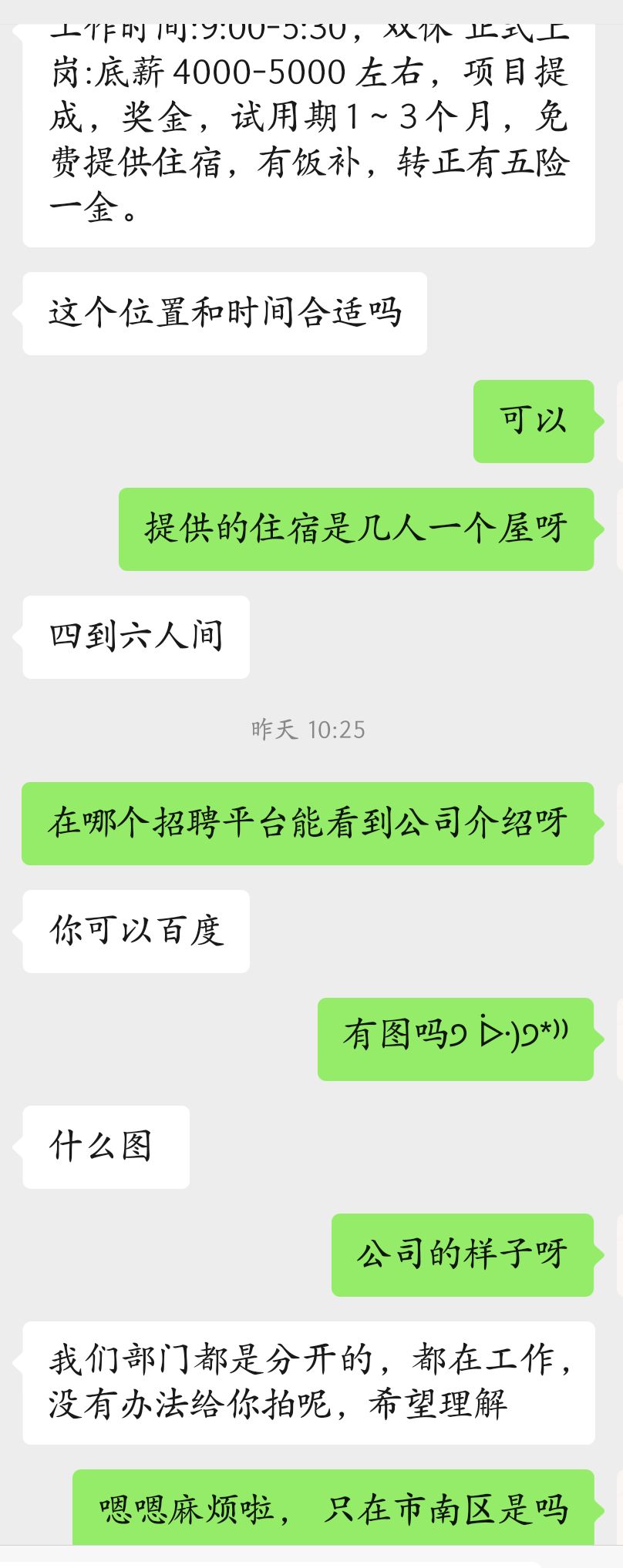This screenshot has width=623, height=1568.
Task: Select the question about dorm occupancy per room
Action: click(357, 529)
